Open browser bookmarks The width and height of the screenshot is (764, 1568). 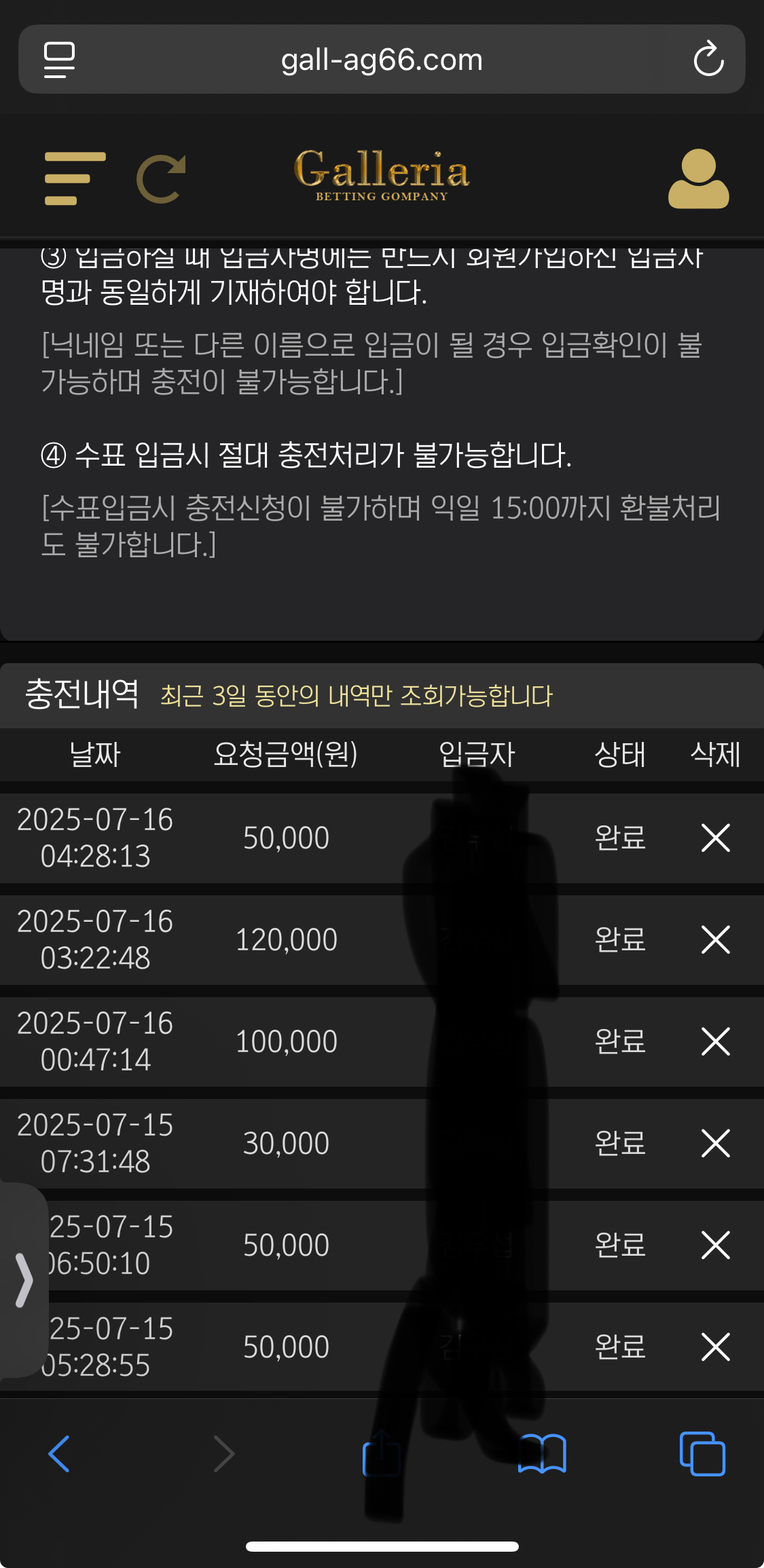pos(542,1453)
